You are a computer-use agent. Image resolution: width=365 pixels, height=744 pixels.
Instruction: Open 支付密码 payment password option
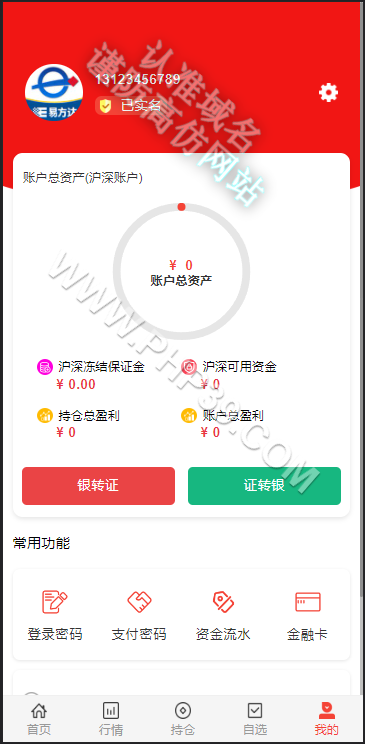139,615
